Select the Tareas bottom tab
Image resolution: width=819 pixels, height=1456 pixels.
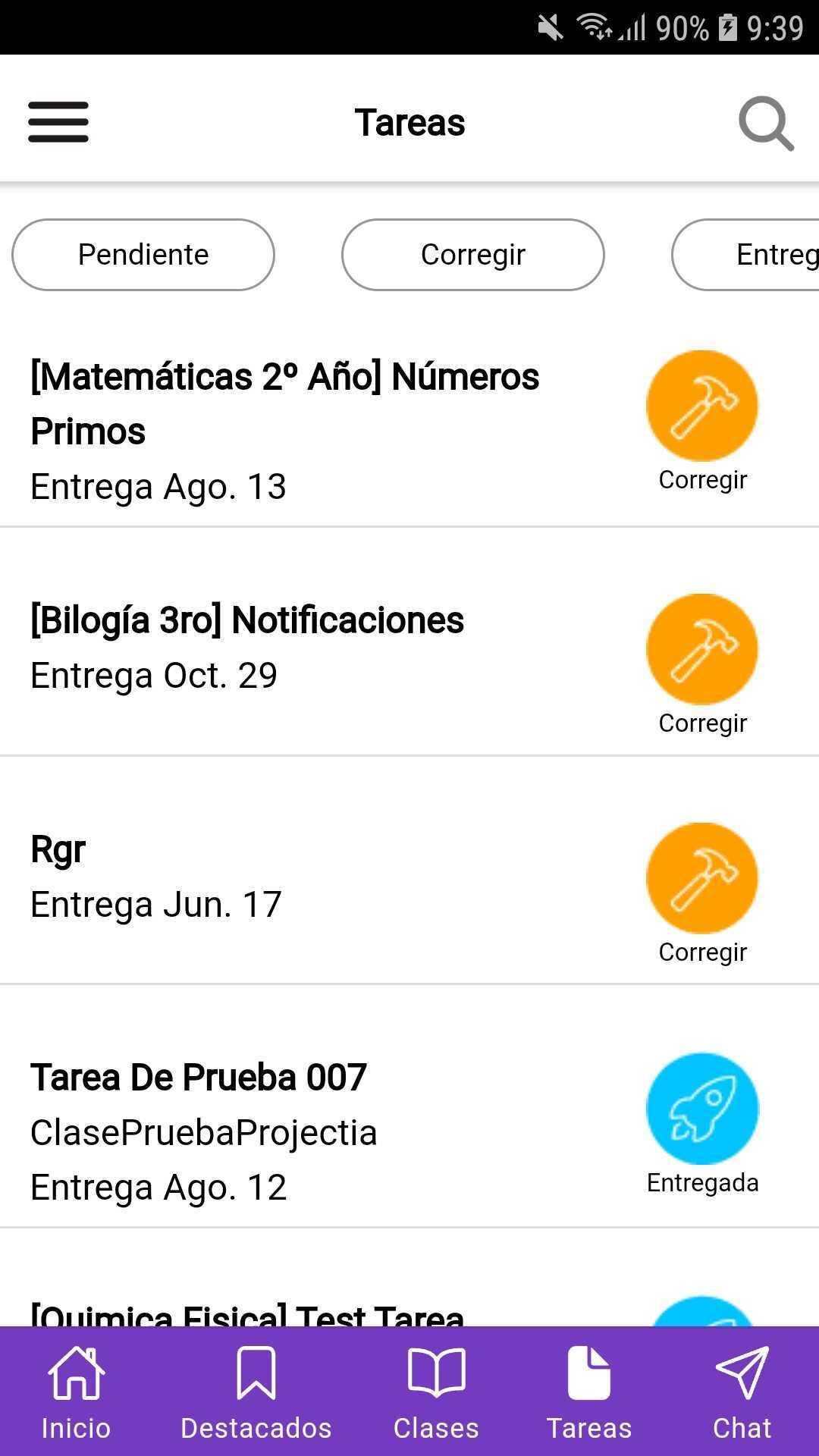tap(589, 1393)
